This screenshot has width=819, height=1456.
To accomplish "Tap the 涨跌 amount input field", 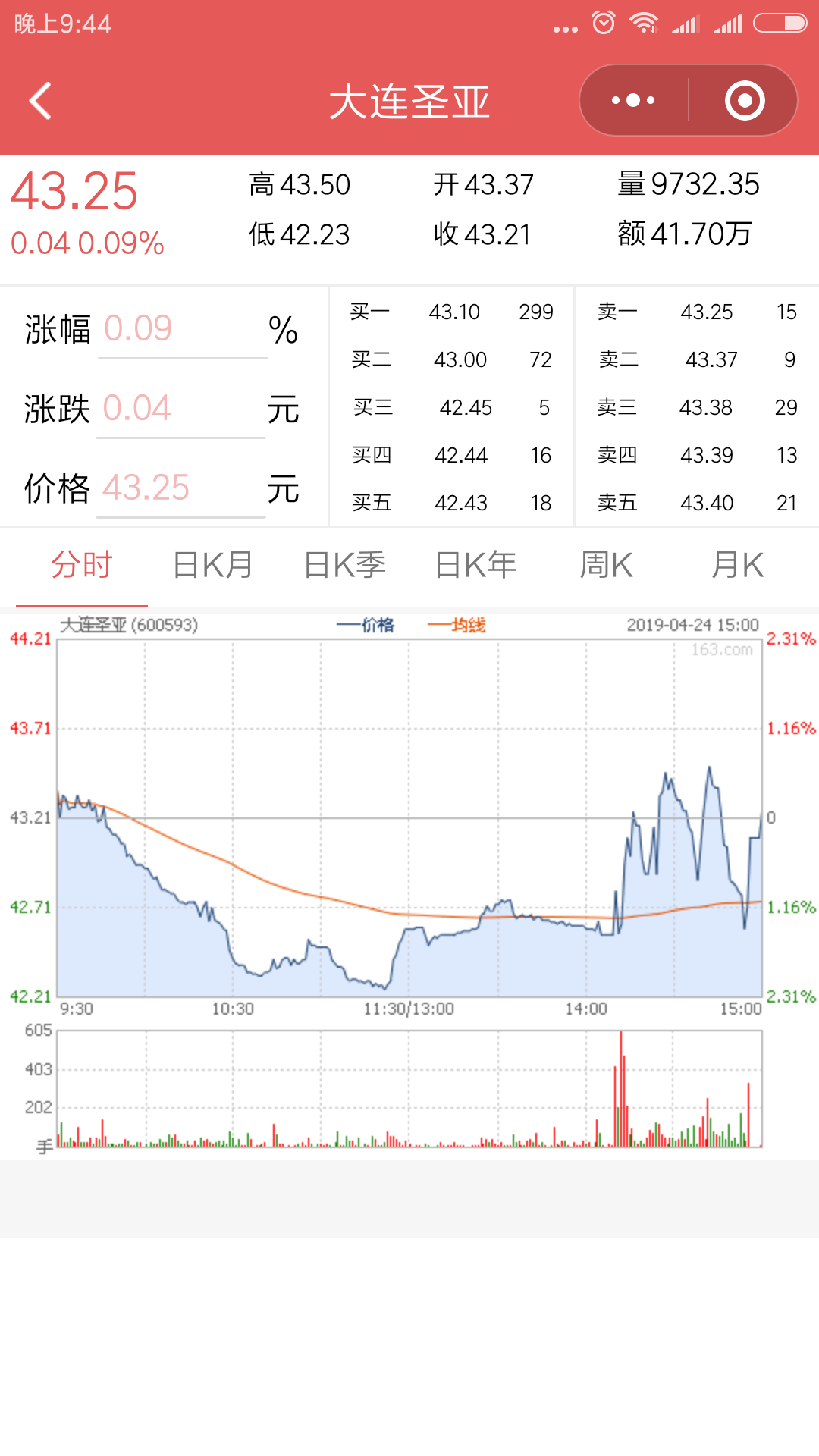I will tap(180, 409).
